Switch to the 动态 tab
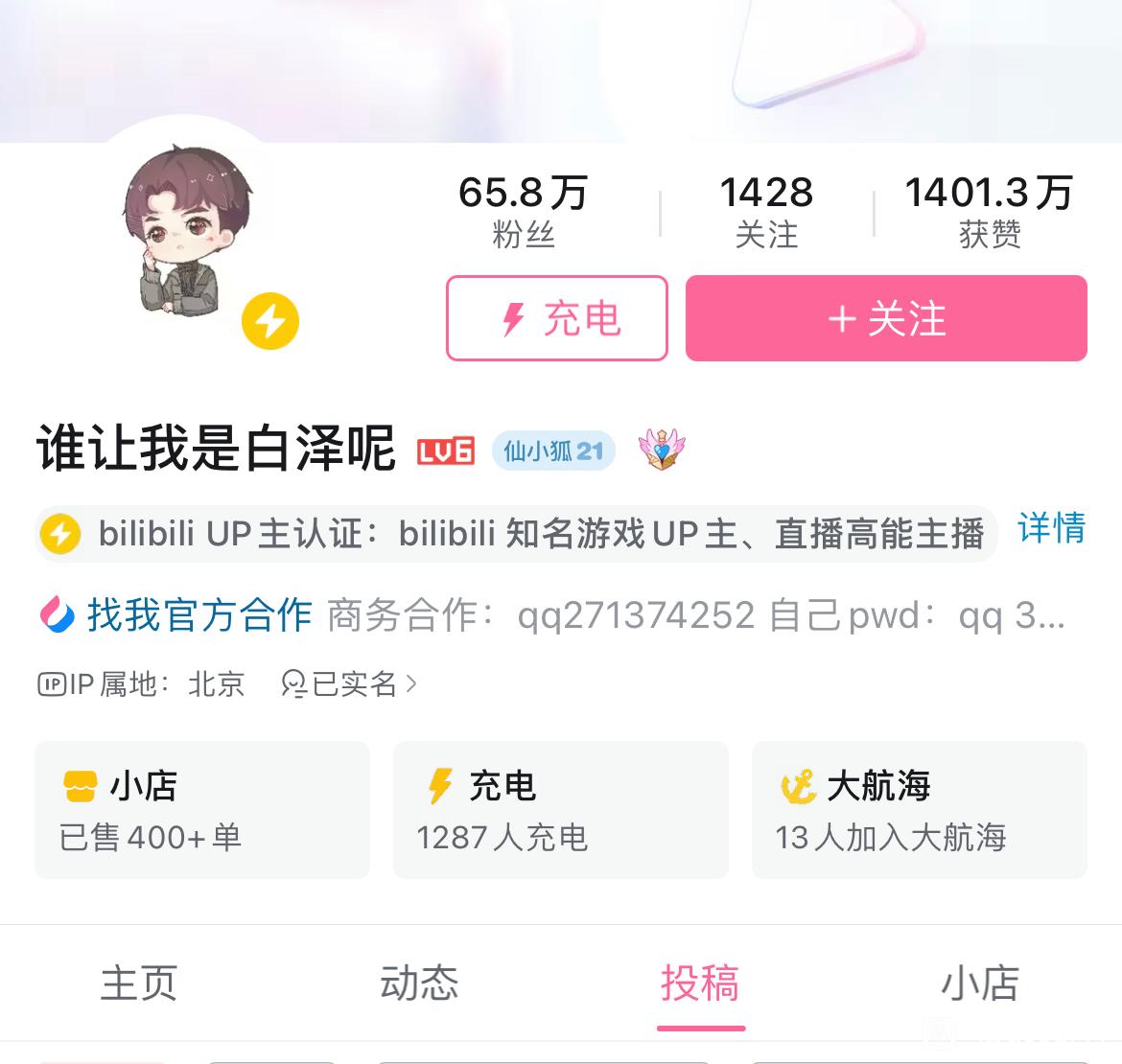The image size is (1122, 1064). pyautogui.click(x=419, y=983)
